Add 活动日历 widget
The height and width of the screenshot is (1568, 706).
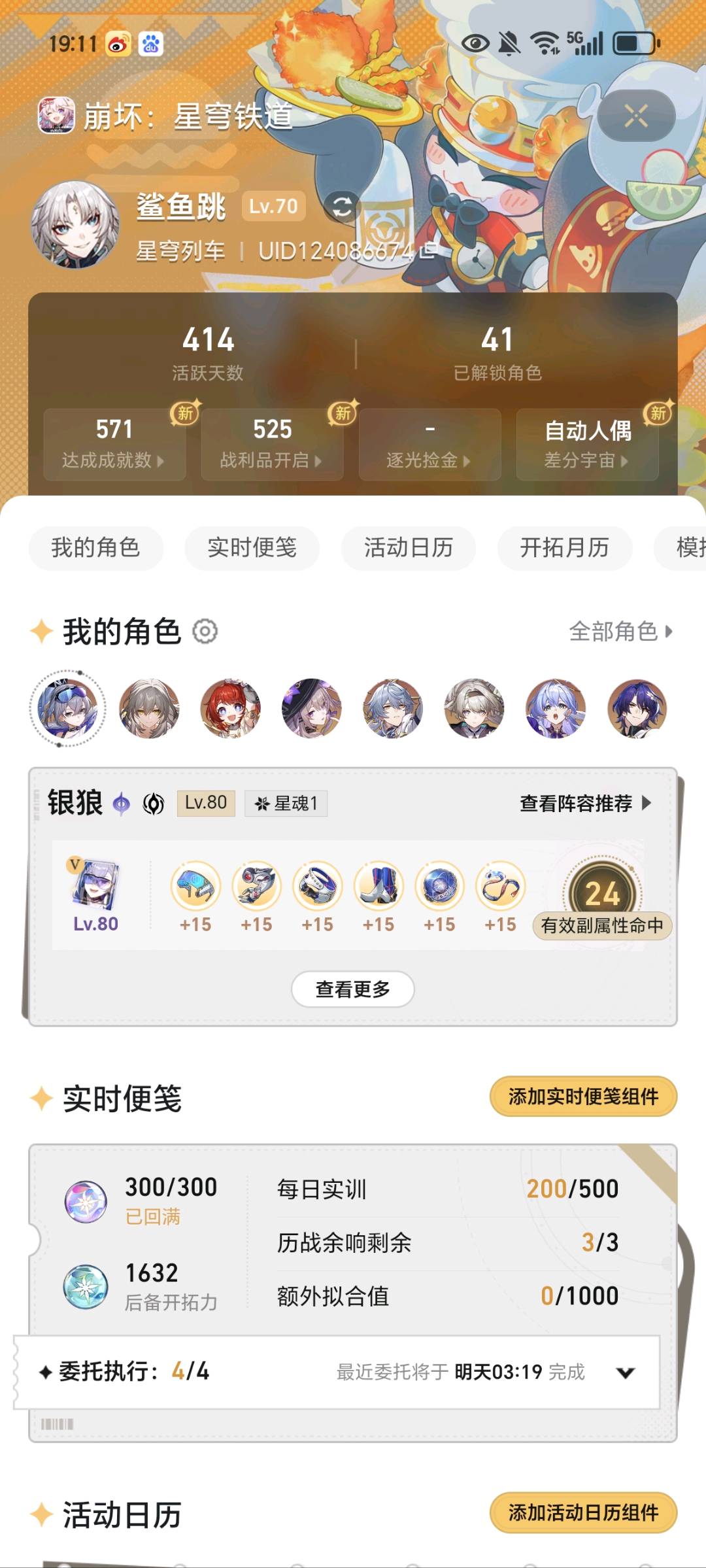[x=583, y=1512]
